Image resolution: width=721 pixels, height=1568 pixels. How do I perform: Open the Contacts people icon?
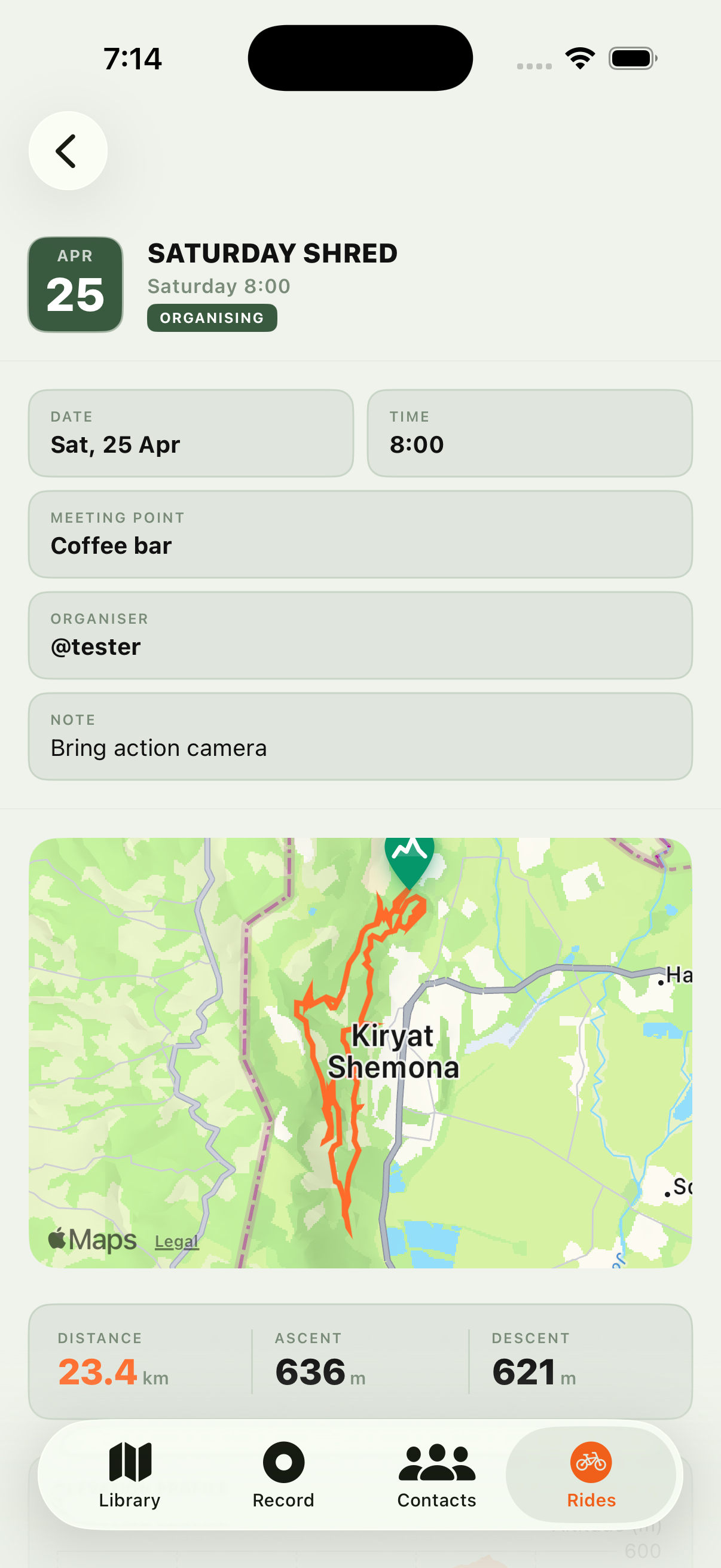click(x=436, y=1463)
